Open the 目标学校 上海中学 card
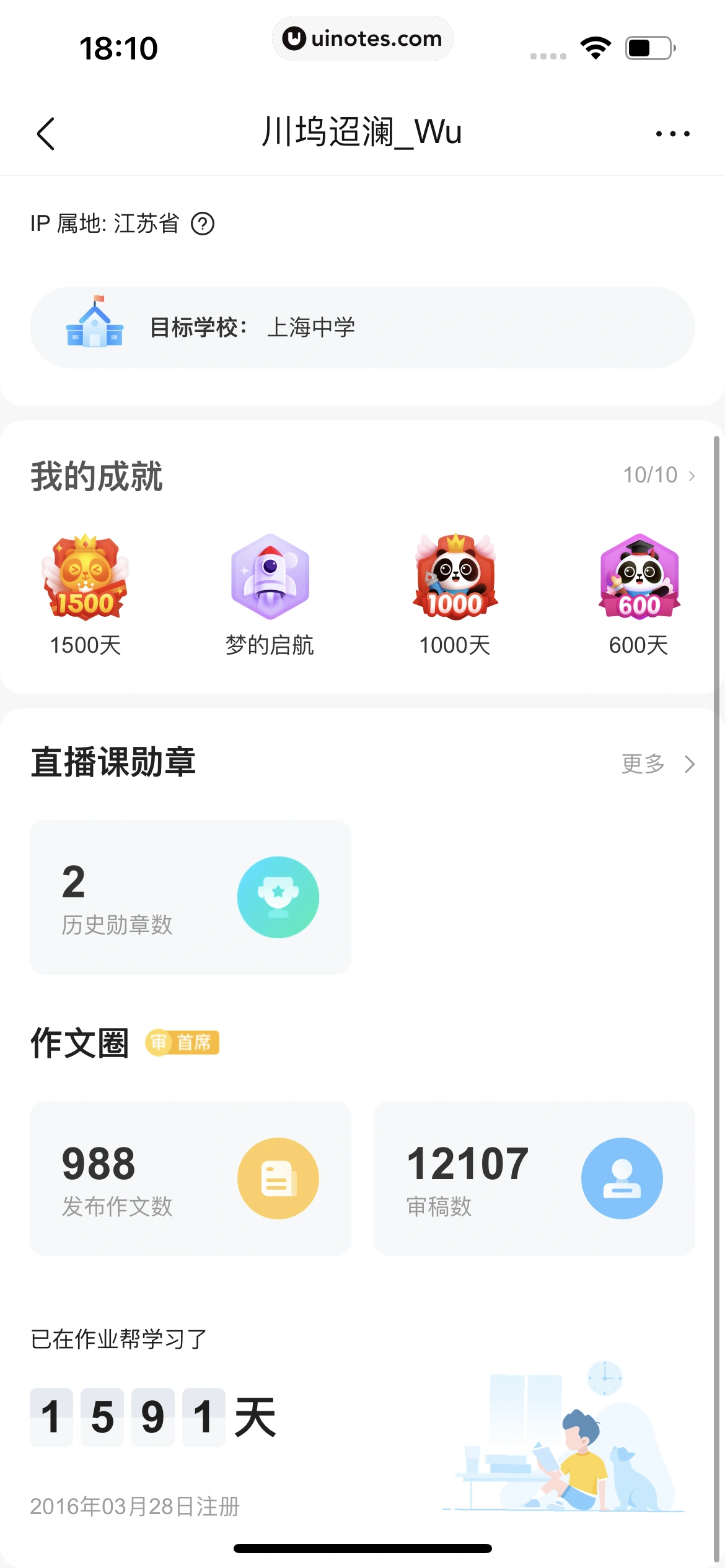The image size is (725, 1568). point(362,328)
